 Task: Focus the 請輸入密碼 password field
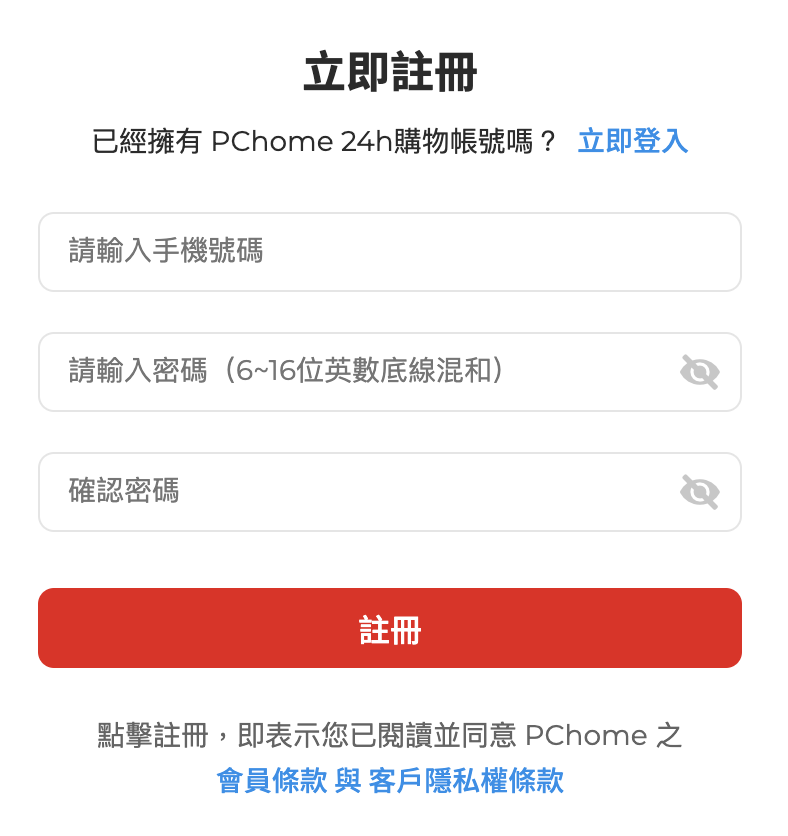360,372
